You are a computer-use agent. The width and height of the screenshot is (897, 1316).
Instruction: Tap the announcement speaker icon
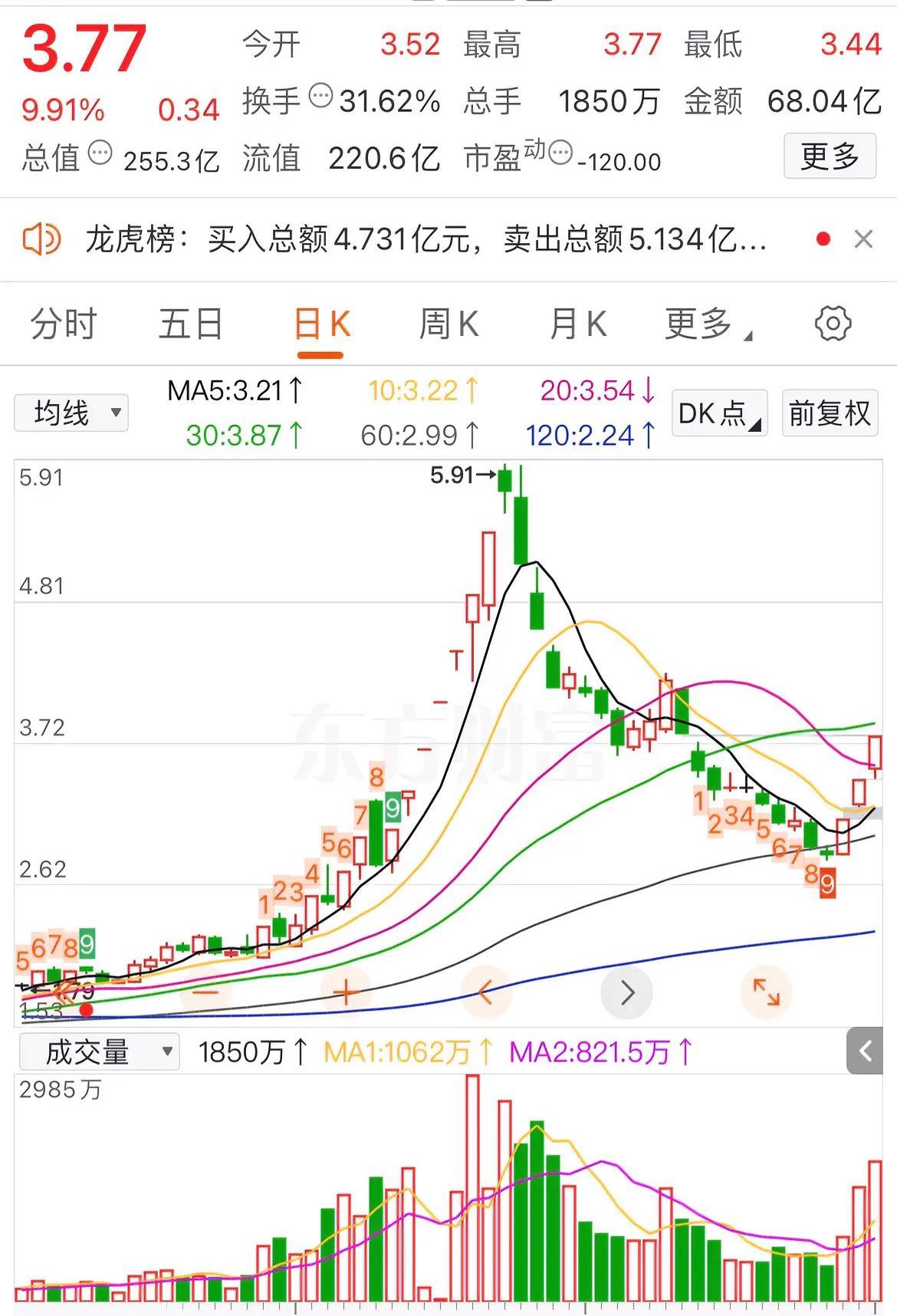click(42, 239)
